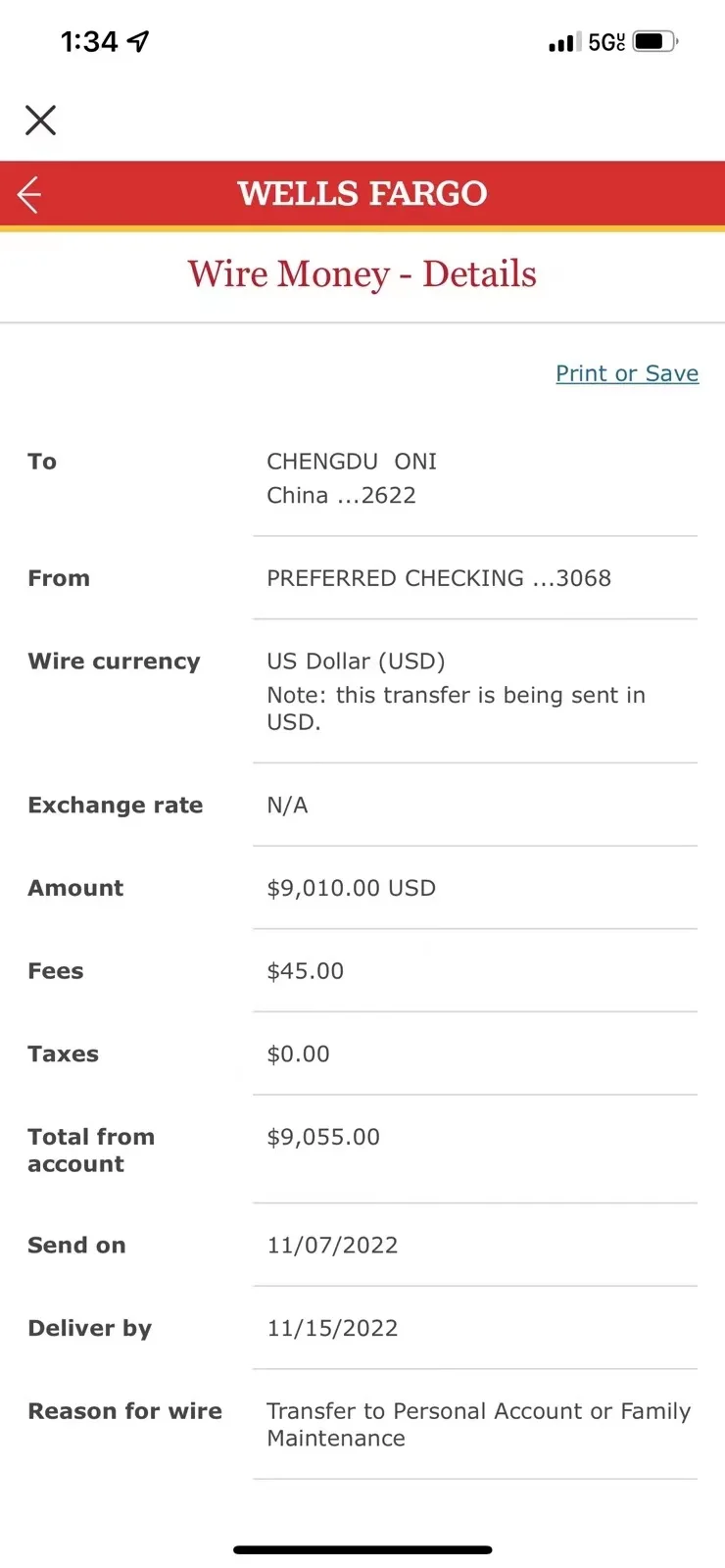Close the wire details webview
The height and width of the screenshot is (1568, 725).
[x=40, y=120]
